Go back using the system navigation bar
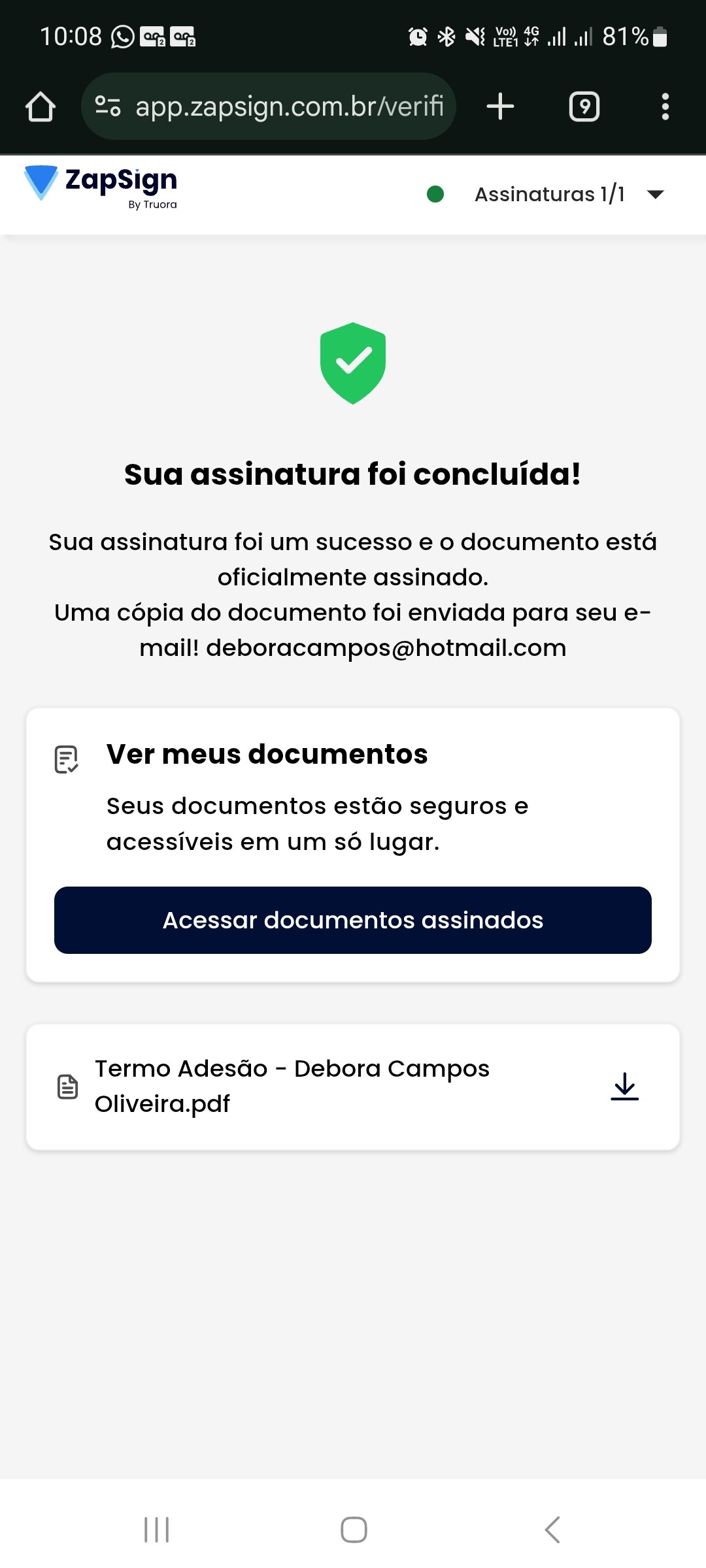The height and width of the screenshot is (1568, 706). pyautogui.click(x=552, y=1529)
